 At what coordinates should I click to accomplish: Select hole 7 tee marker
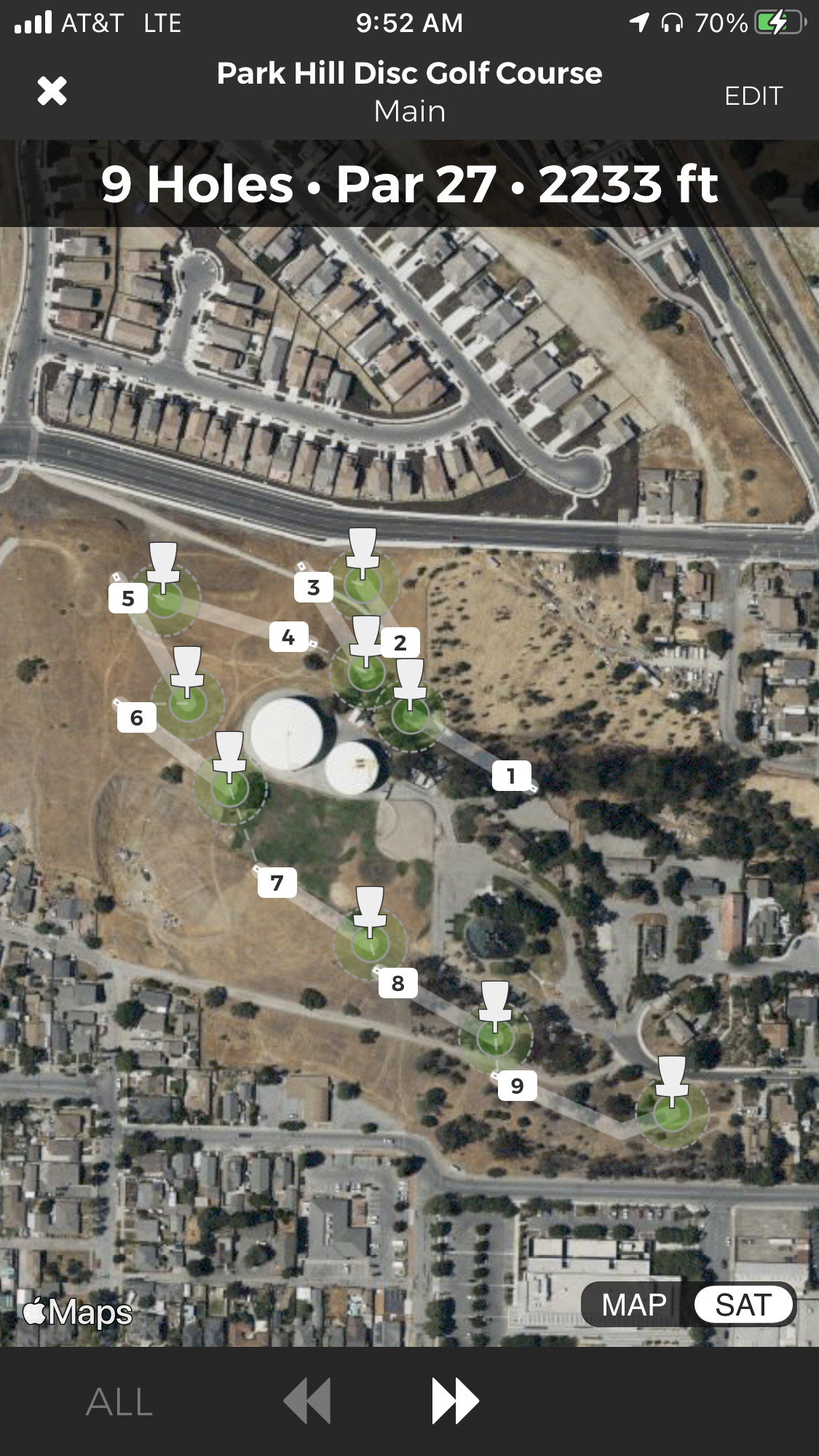(277, 883)
